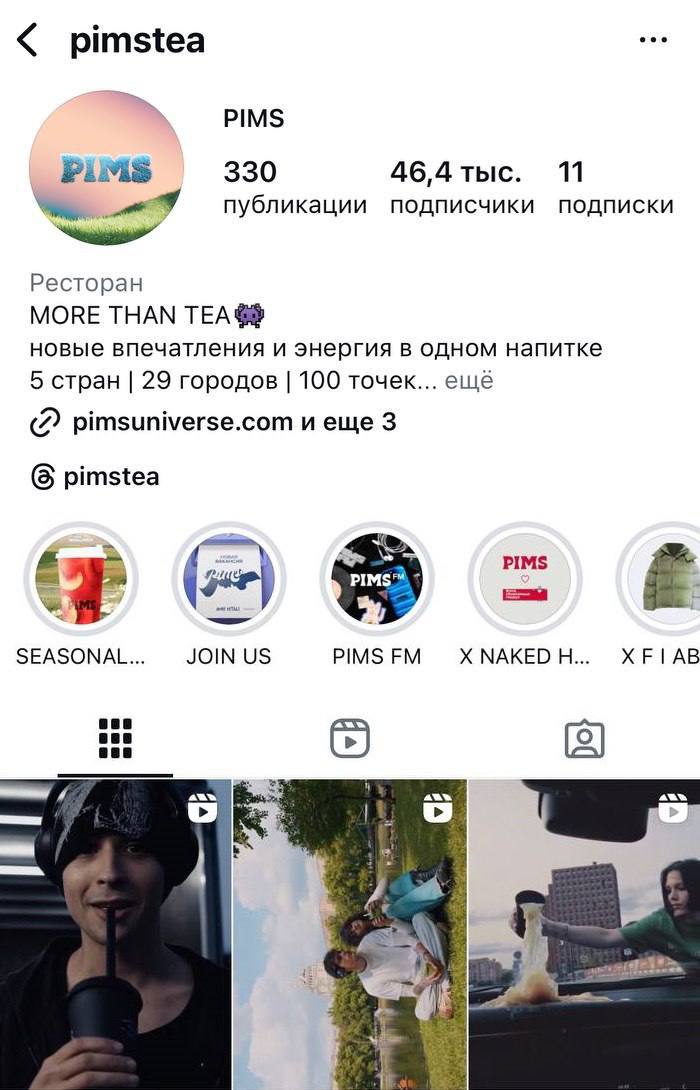Open the JOIN US story highlight
Screen dimensions: 700x1090
[229, 580]
